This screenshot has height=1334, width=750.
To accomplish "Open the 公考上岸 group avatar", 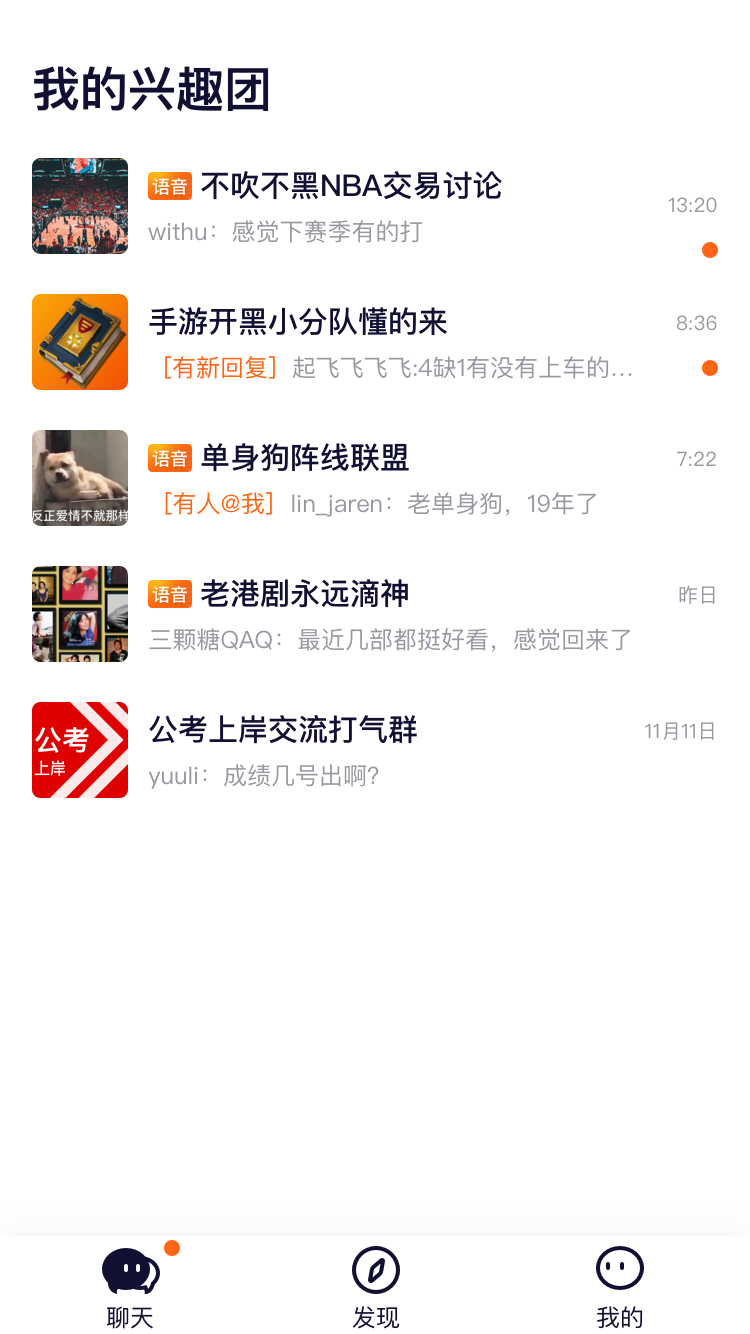I will pyautogui.click(x=80, y=750).
